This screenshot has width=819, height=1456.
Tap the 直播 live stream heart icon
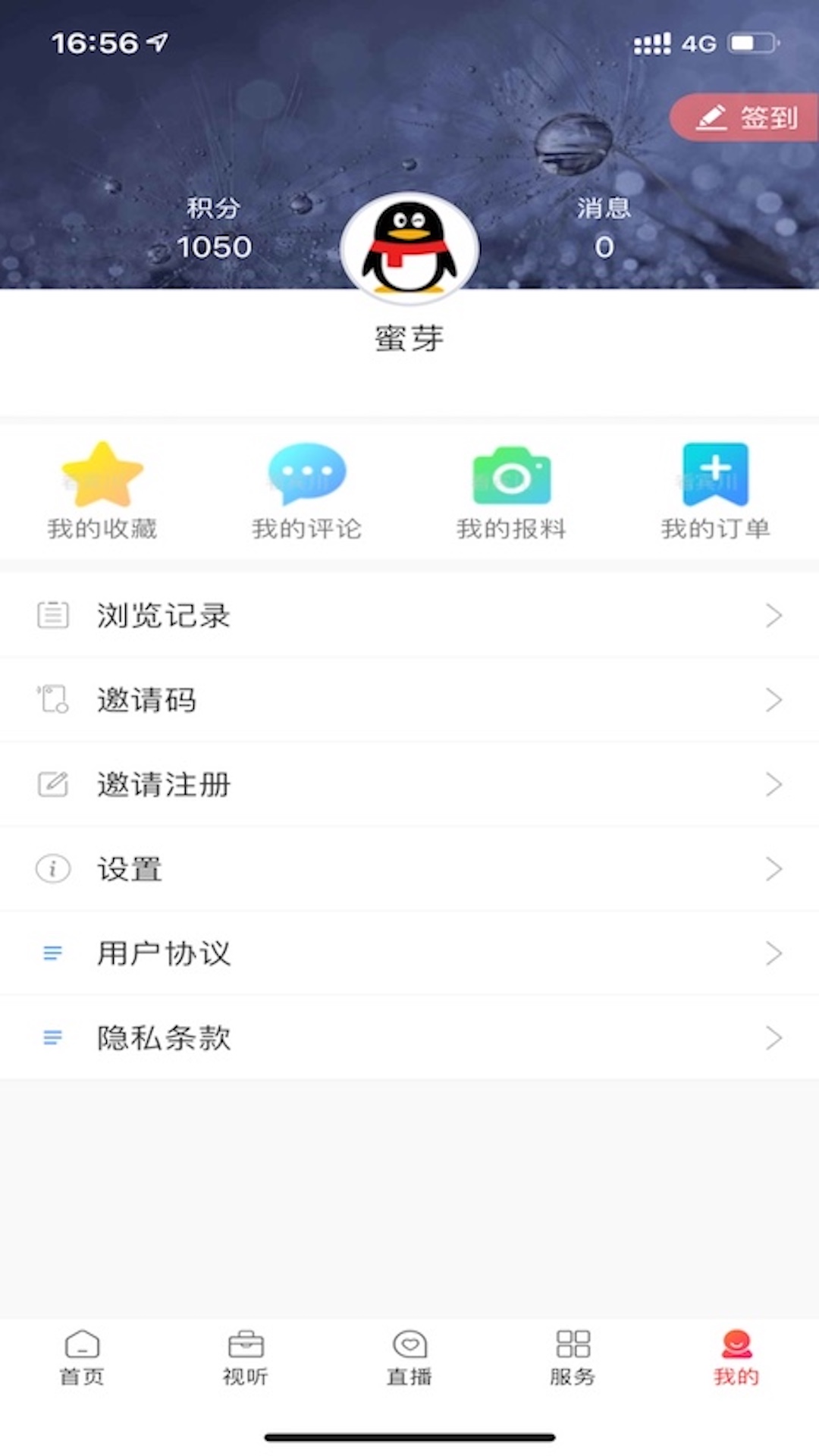coord(409,1348)
